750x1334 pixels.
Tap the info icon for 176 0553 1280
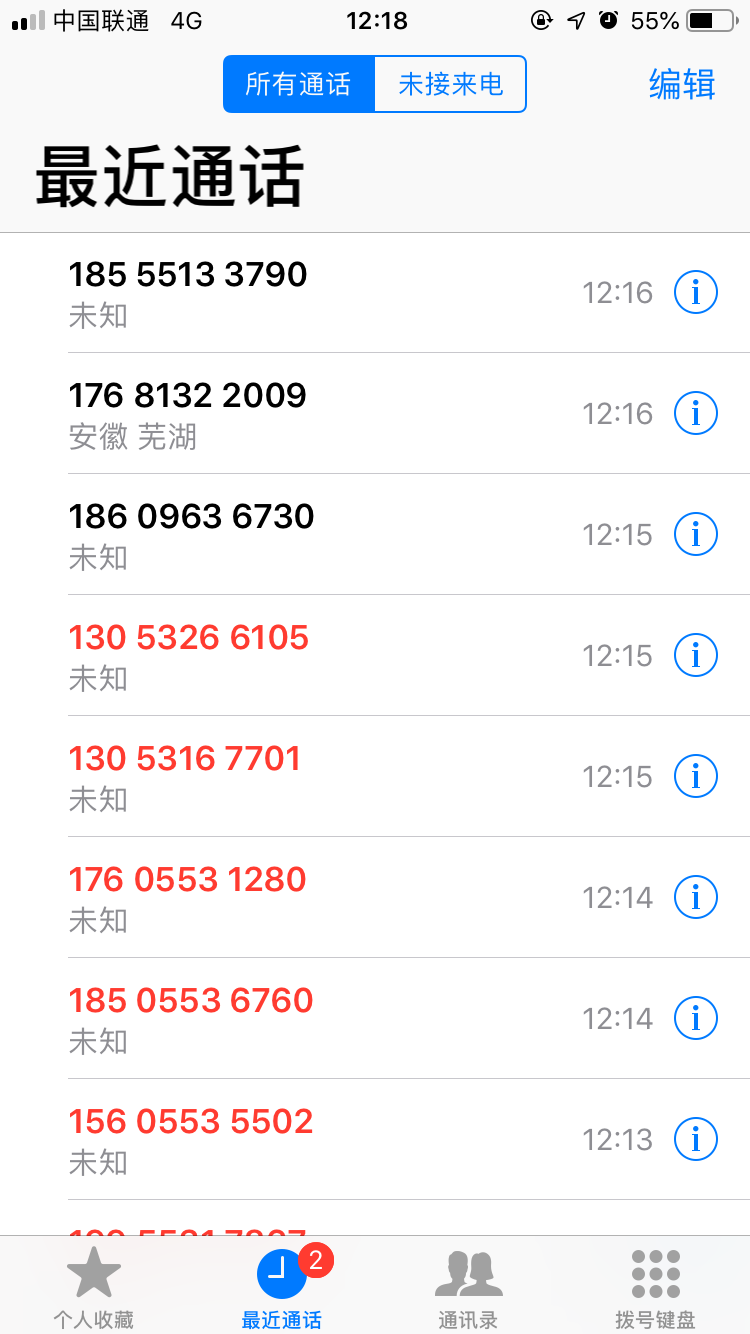[695, 897]
